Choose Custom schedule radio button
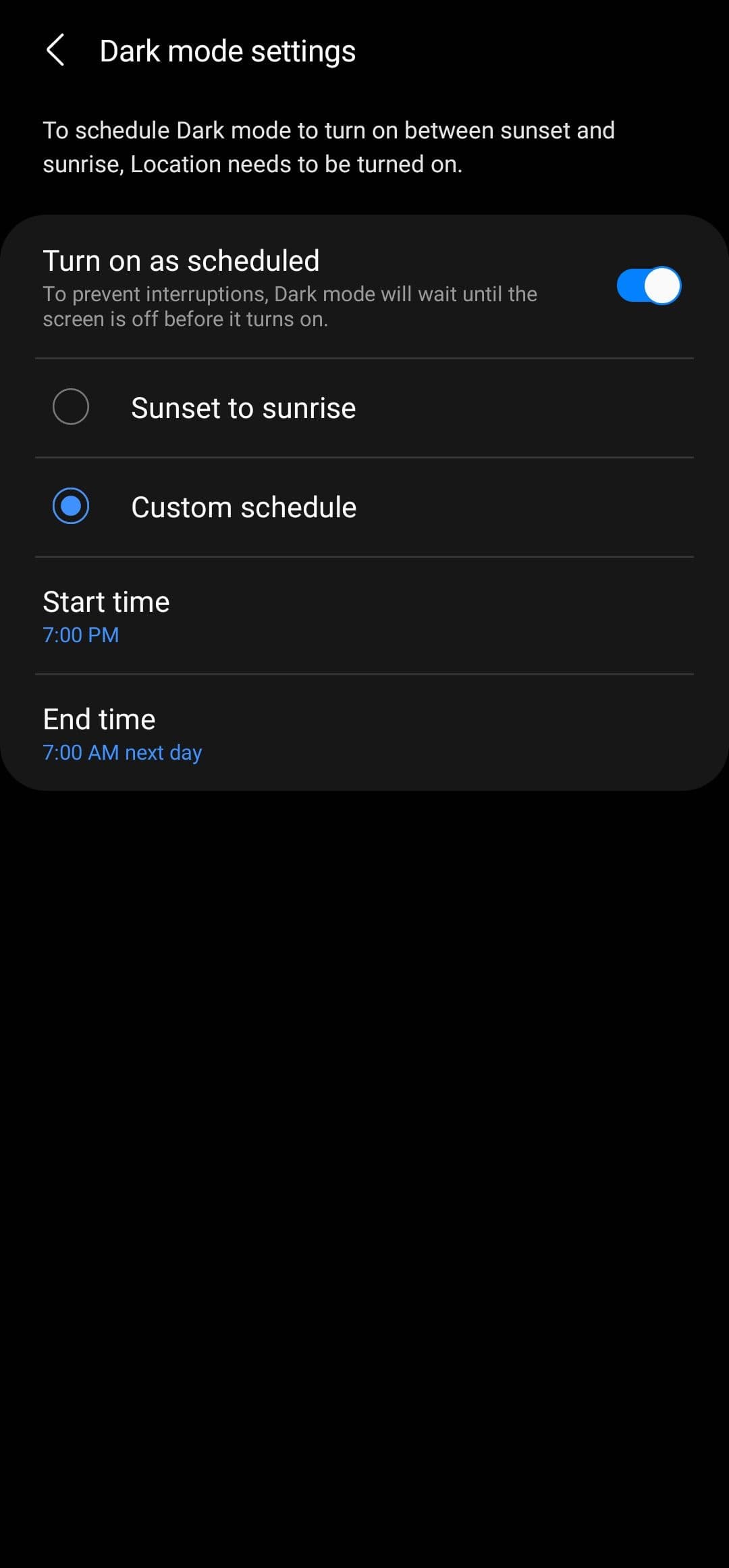729x1568 pixels. (70, 506)
